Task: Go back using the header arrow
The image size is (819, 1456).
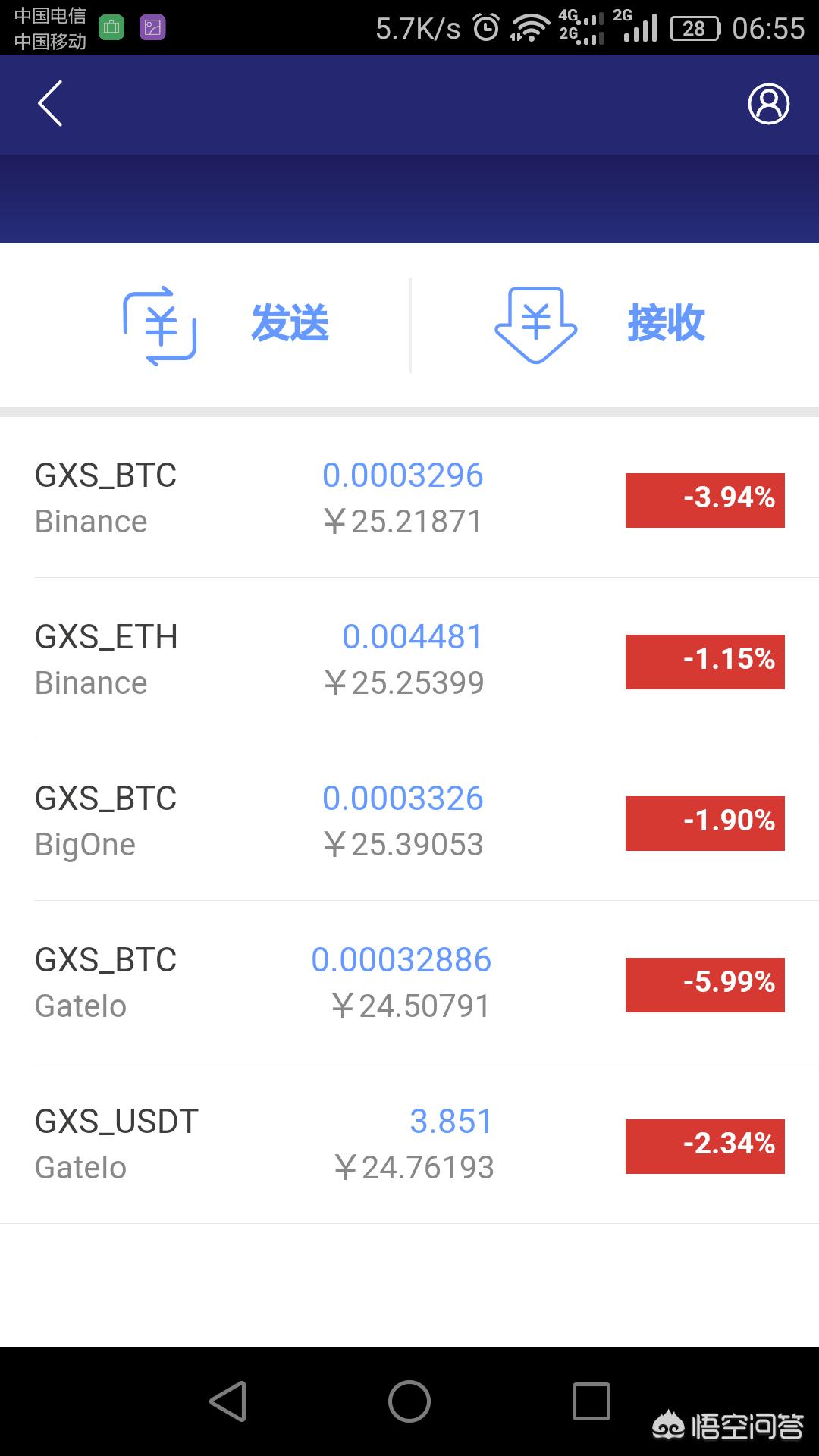Action: point(50,104)
